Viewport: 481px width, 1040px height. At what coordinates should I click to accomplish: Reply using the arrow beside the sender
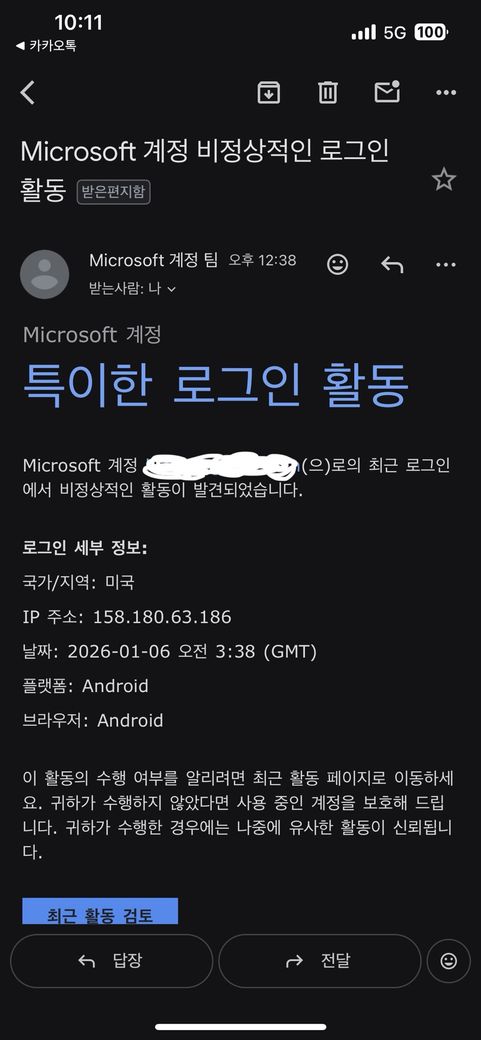point(392,265)
